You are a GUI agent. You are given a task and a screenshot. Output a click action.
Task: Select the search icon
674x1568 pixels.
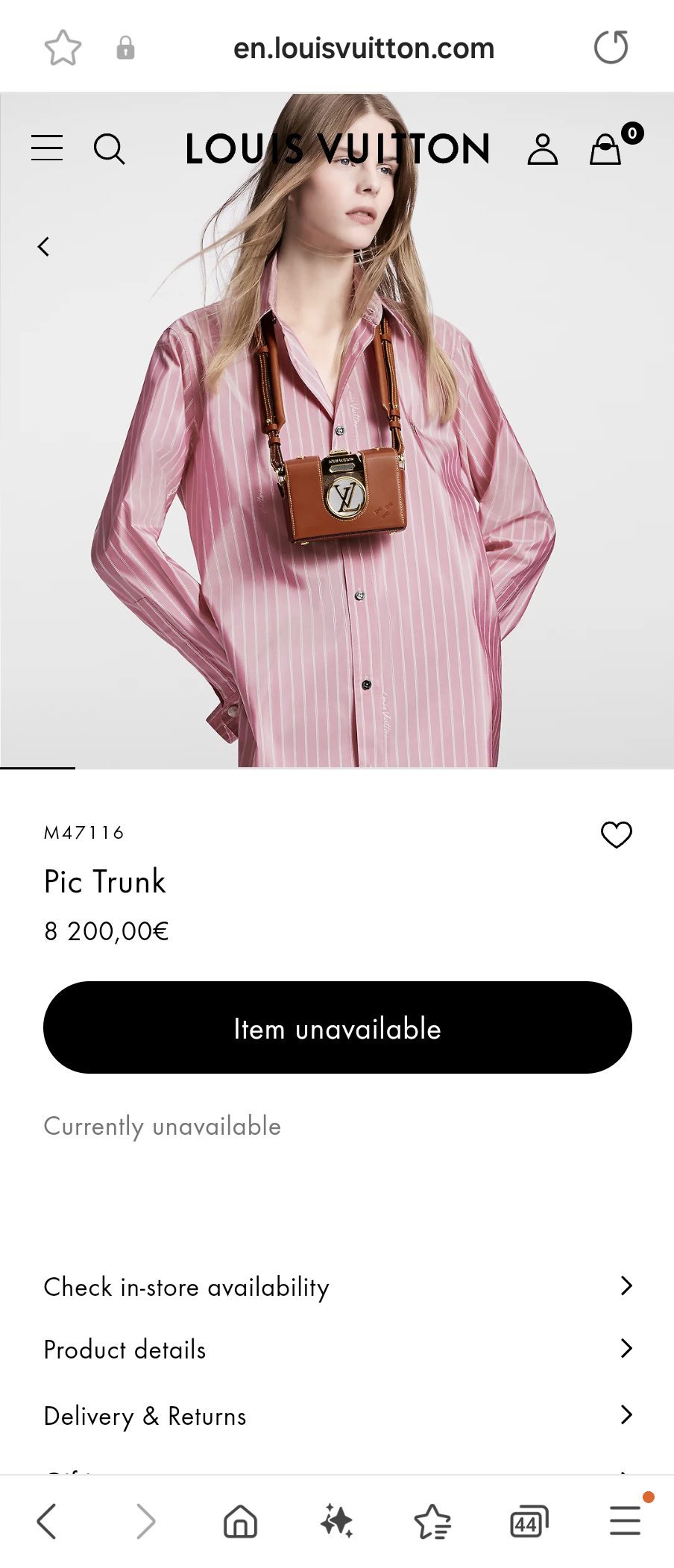point(110,148)
